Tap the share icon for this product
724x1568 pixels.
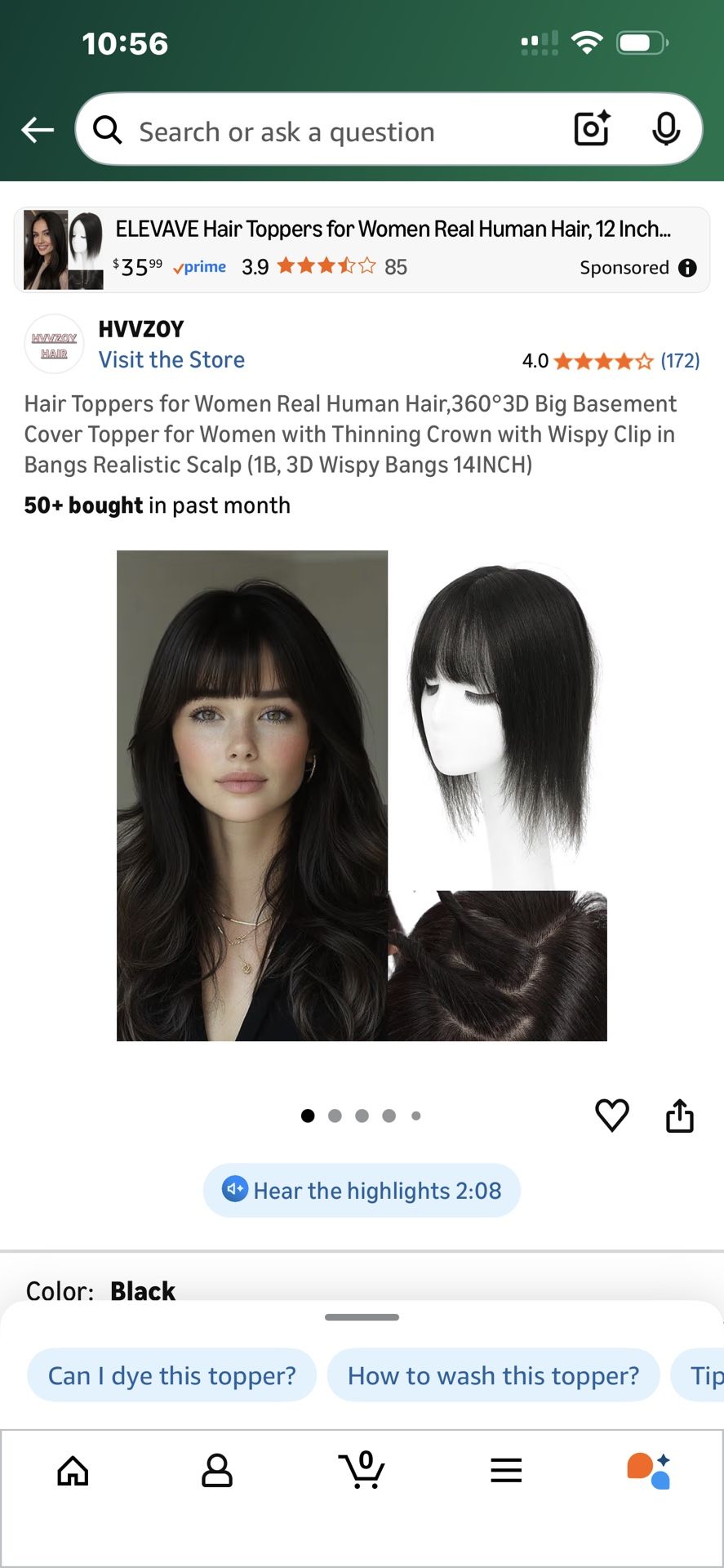(x=680, y=1114)
